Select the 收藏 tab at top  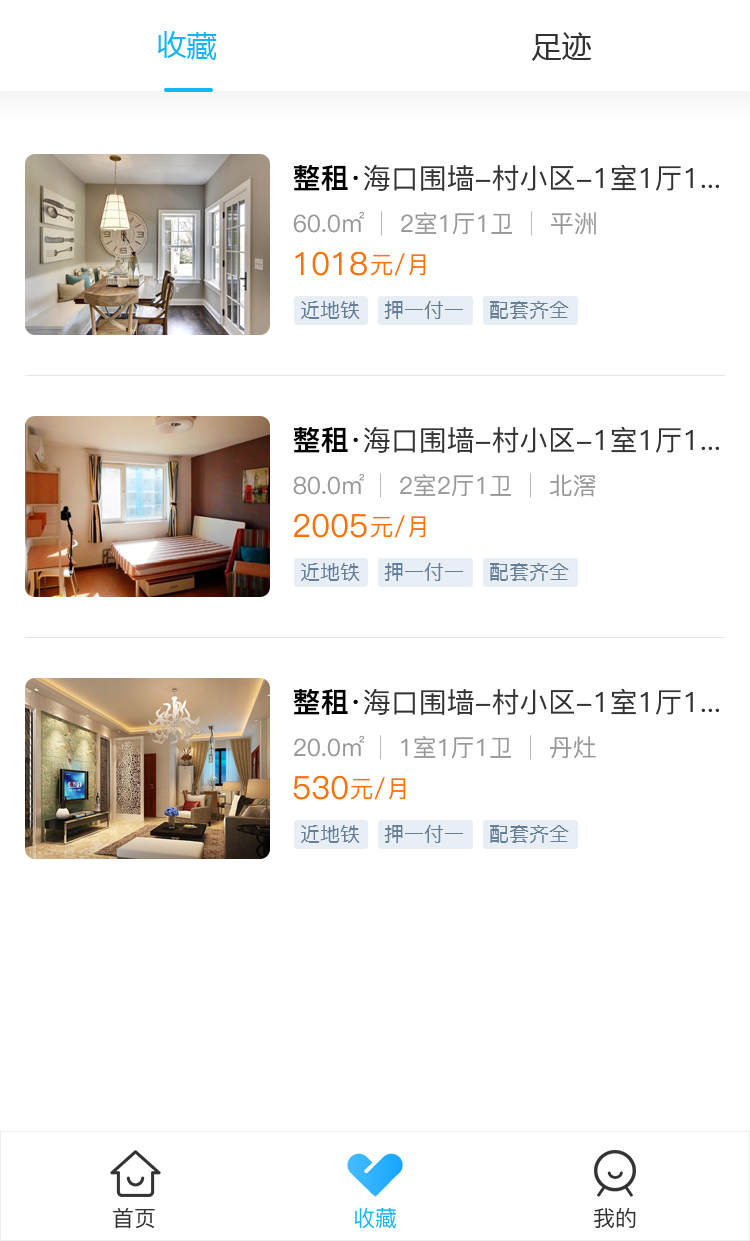tap(187, 47)
